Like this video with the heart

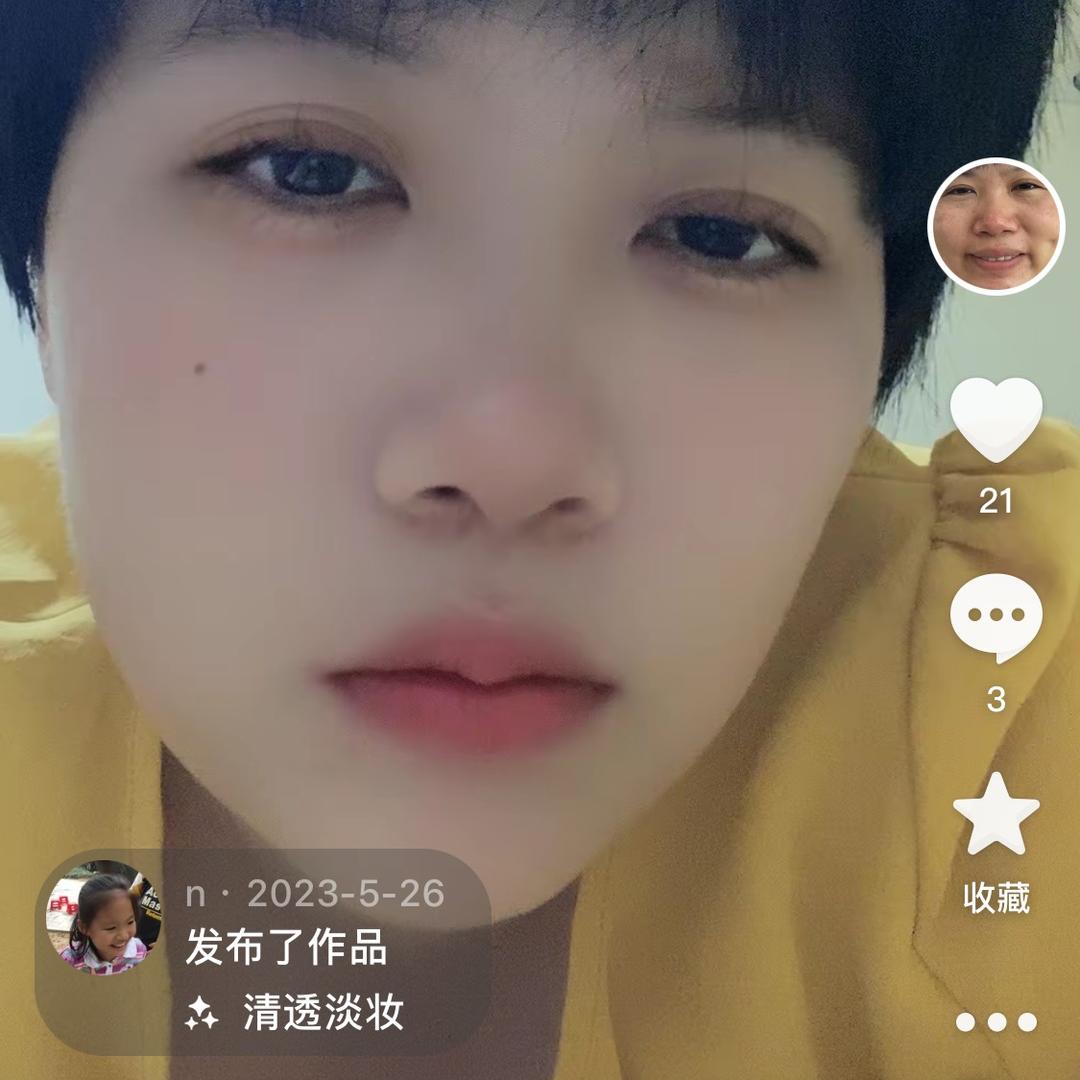[996, 420]
